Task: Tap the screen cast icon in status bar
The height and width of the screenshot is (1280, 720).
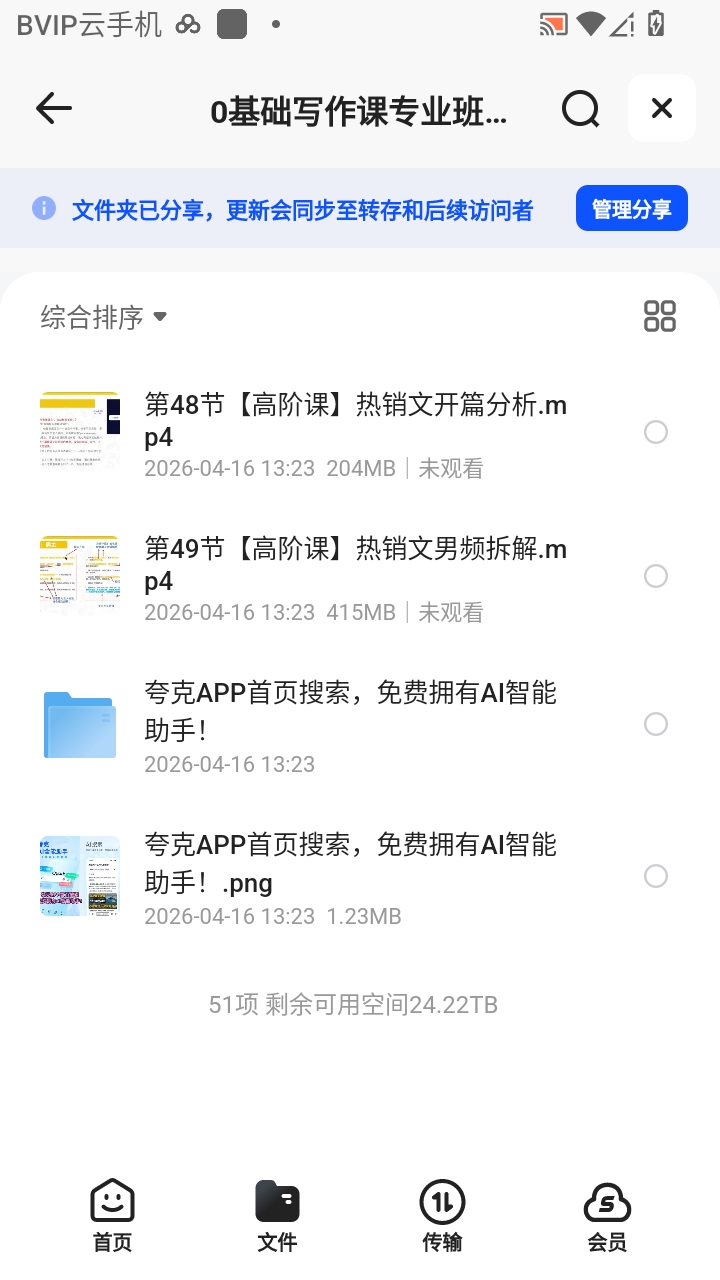Action: [551, 23]
